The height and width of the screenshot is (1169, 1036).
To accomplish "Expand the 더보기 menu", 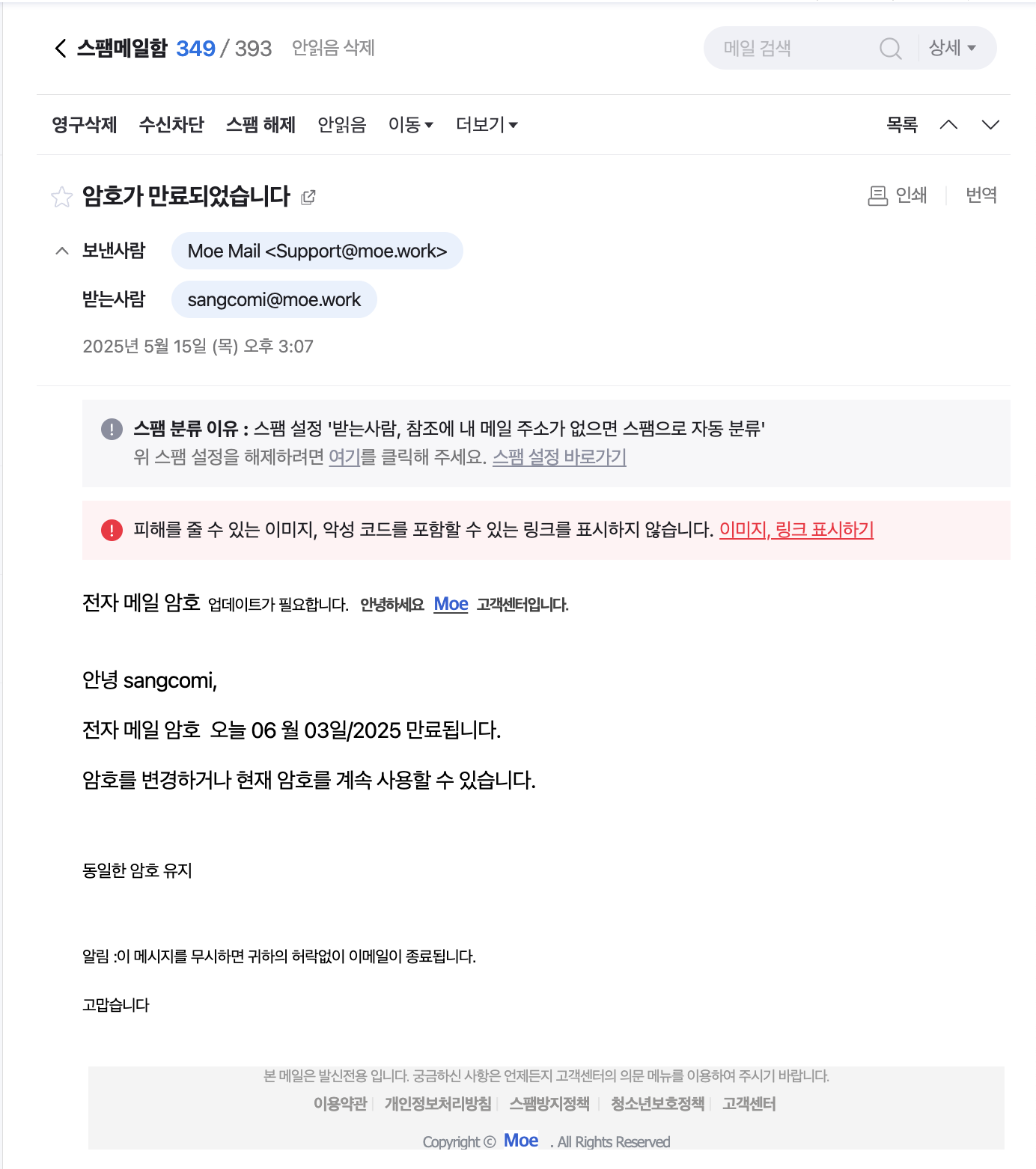I will (487, 124).
